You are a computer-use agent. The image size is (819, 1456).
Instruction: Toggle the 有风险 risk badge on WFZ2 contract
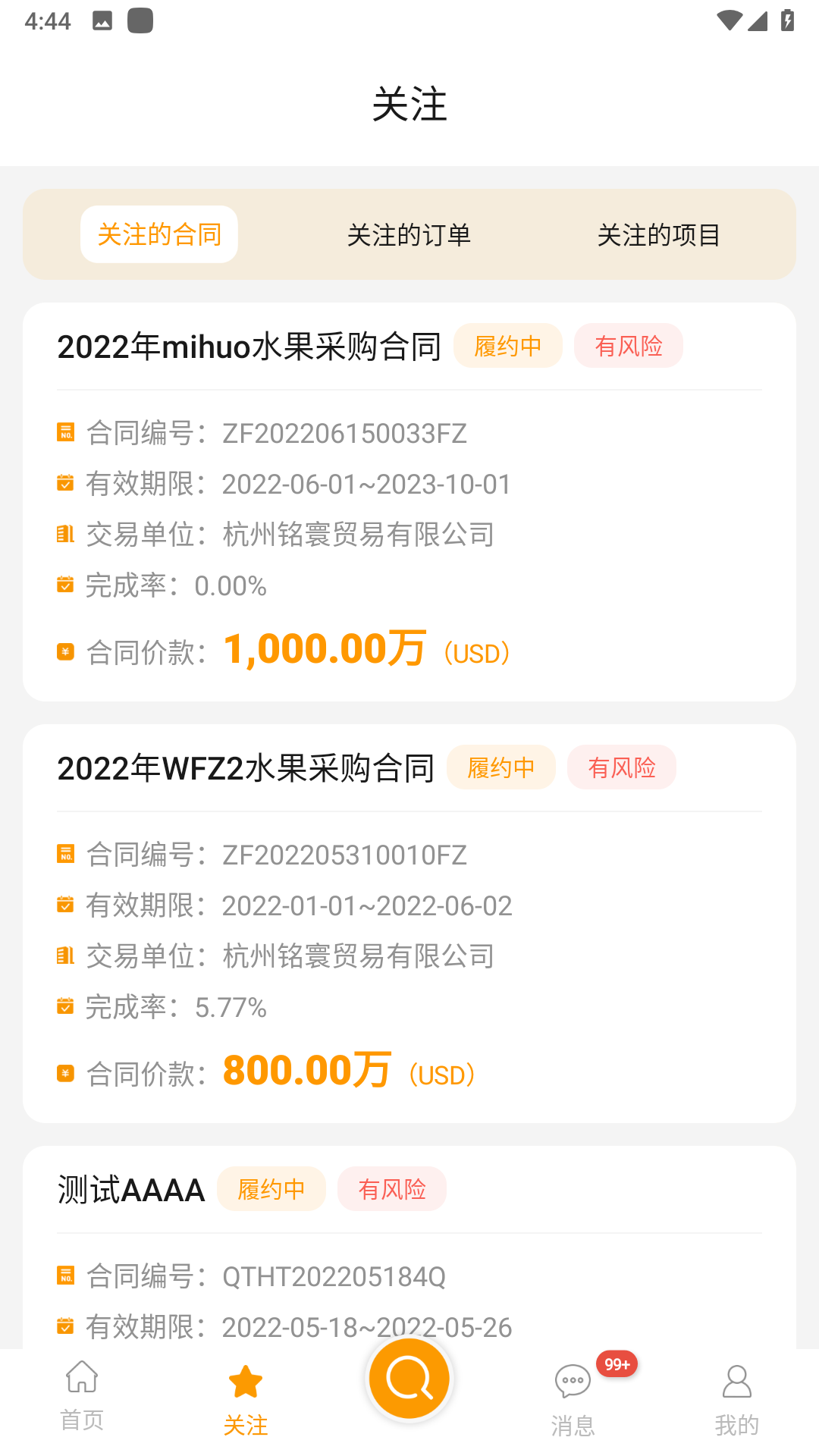tap(621, 767)
